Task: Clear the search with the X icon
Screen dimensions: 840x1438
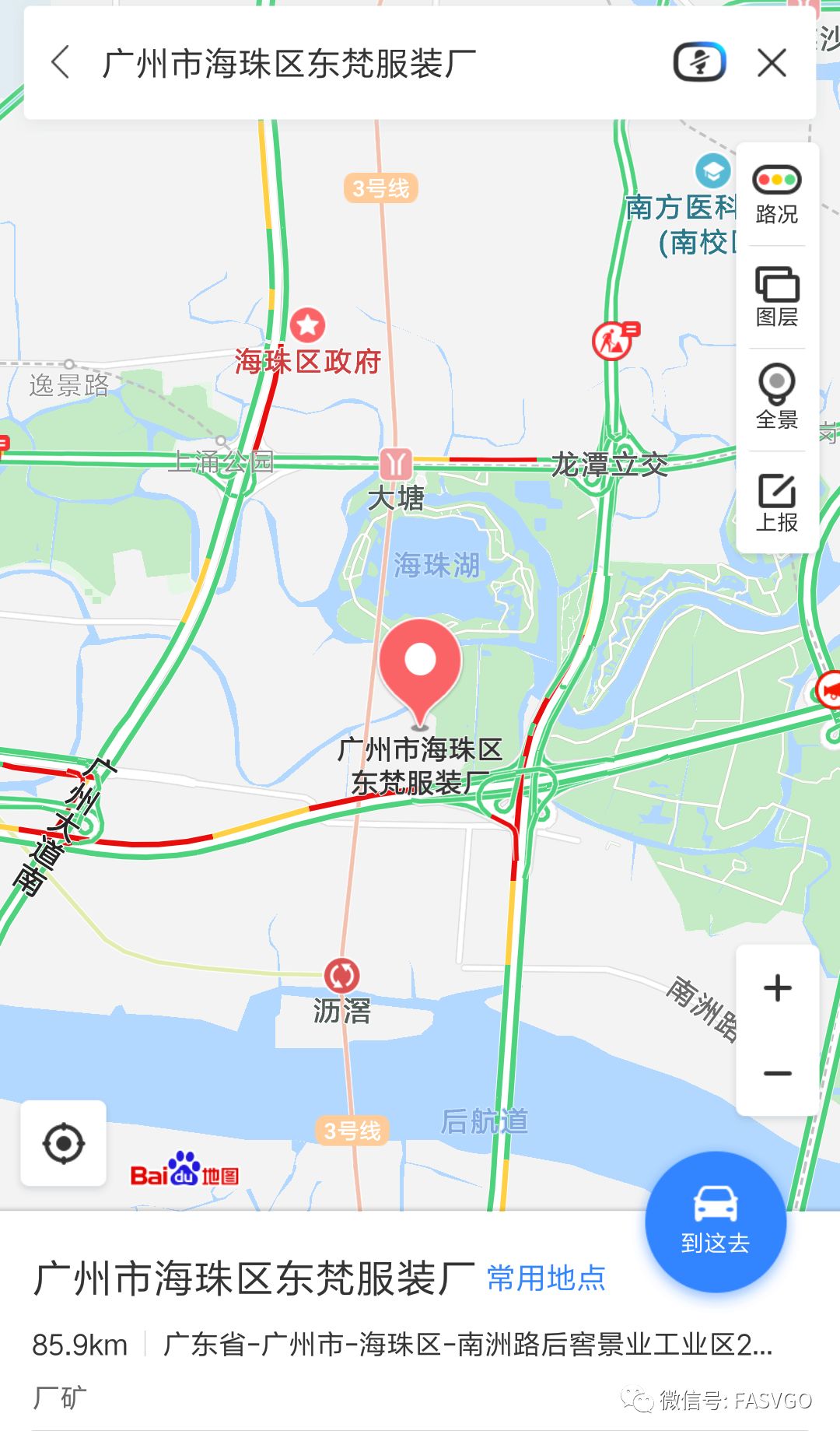Action: [x=772, y=62]
